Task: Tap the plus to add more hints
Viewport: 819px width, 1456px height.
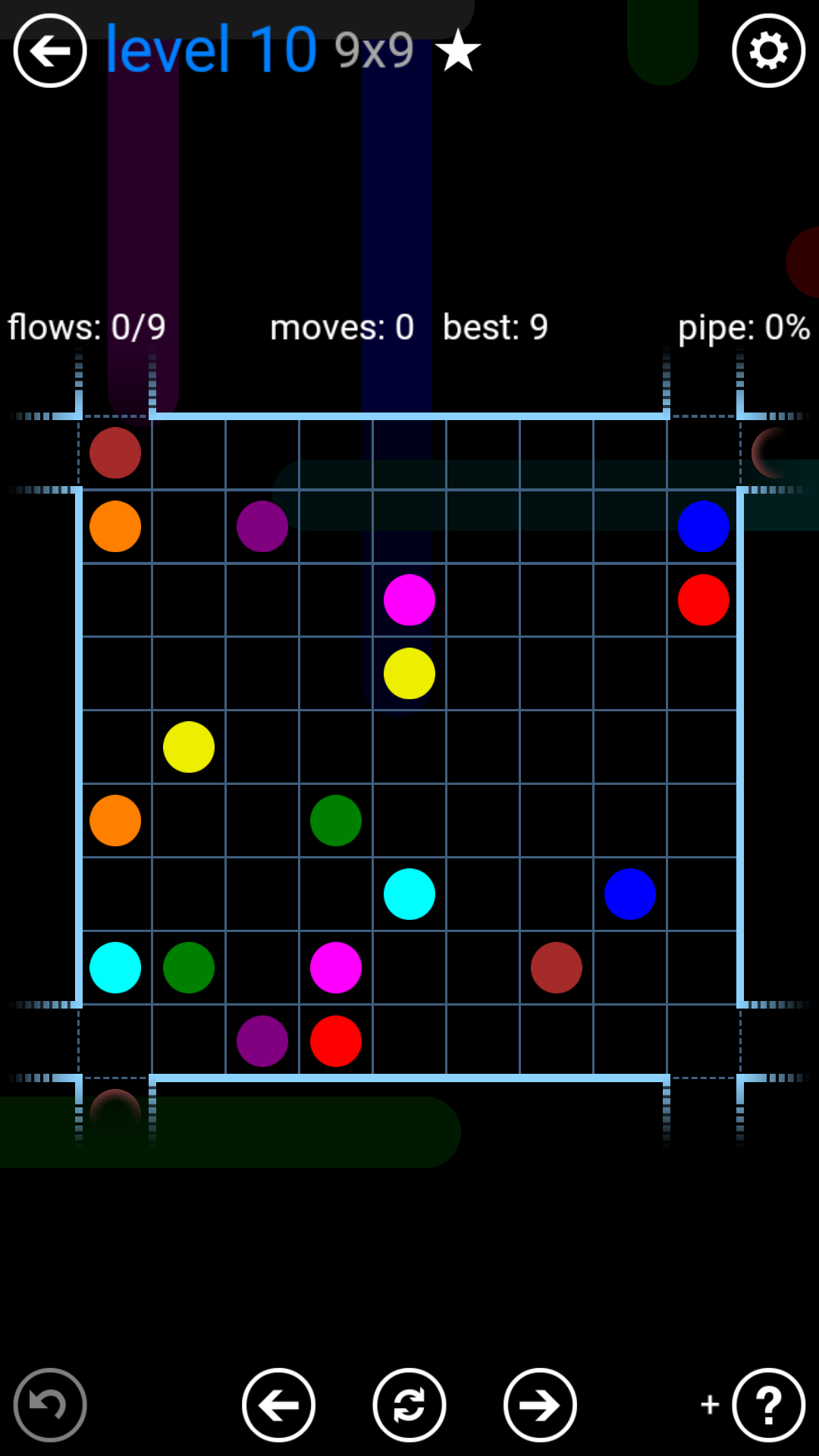Action: 710,1404
